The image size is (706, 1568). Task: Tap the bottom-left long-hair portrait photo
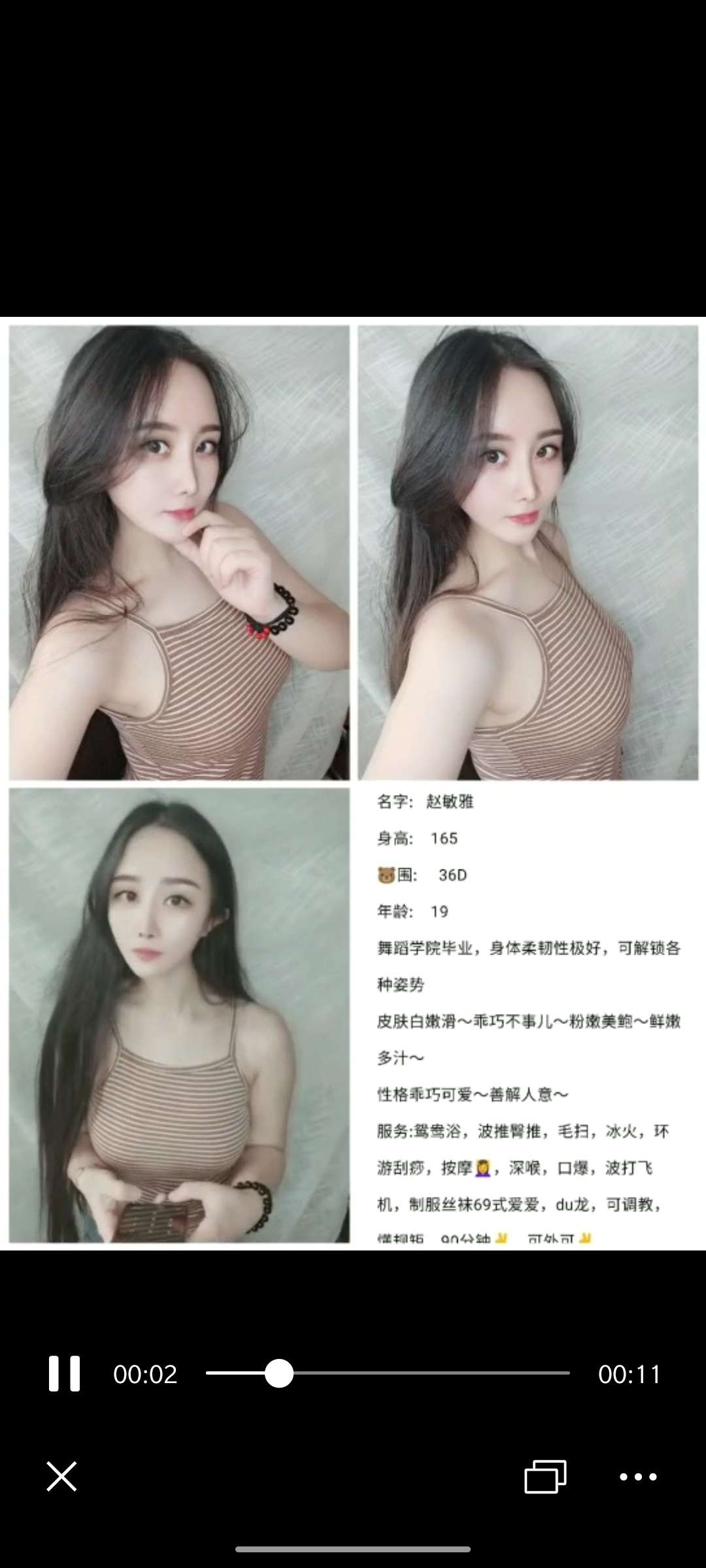[178, 1013]
